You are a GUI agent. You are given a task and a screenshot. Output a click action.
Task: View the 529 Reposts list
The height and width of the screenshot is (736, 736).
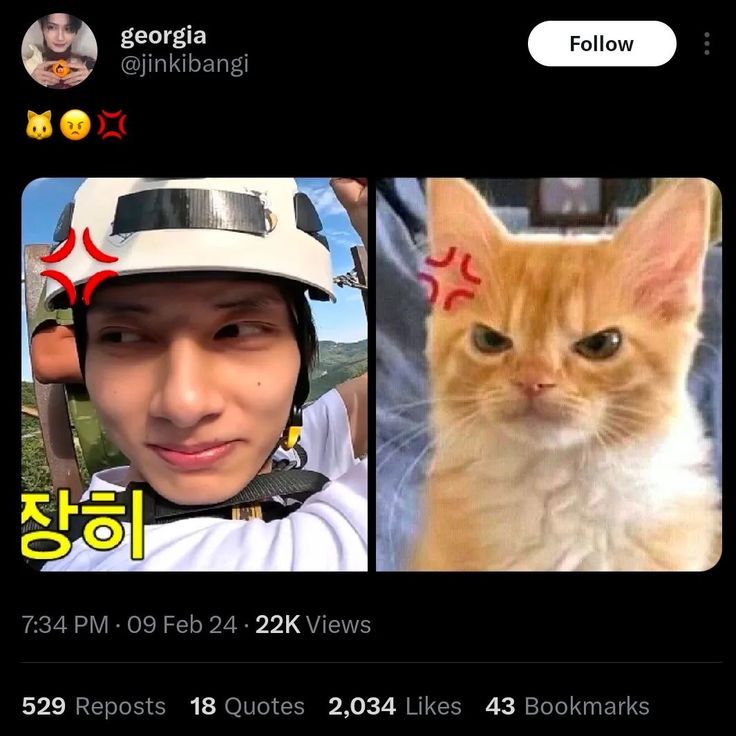tap(94, 706)
